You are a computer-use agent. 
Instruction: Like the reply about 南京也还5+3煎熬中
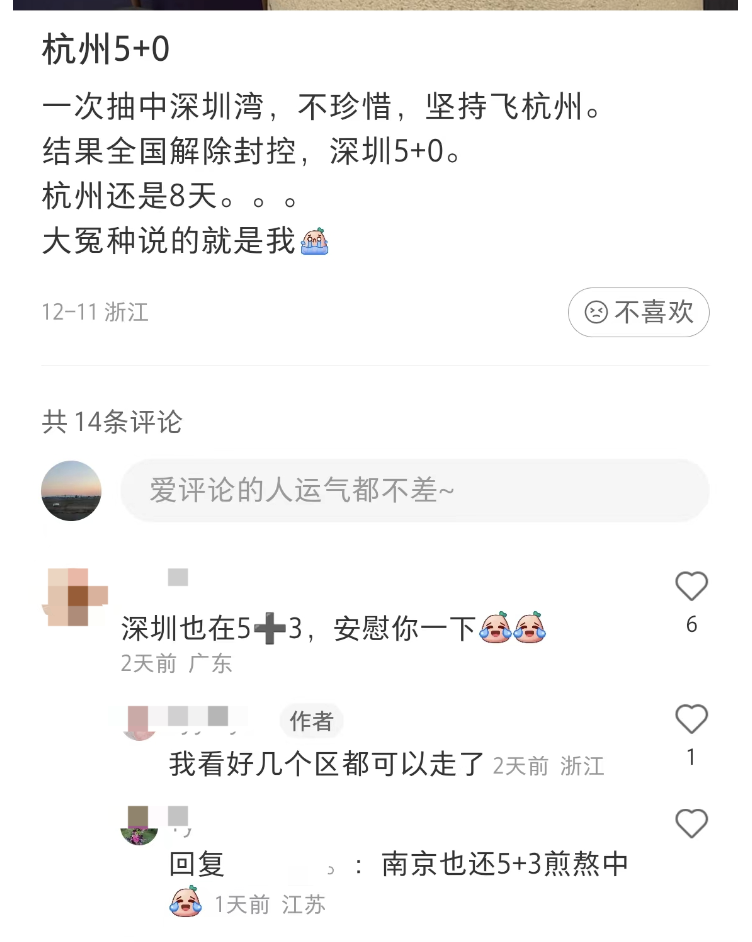coord(691,824)
